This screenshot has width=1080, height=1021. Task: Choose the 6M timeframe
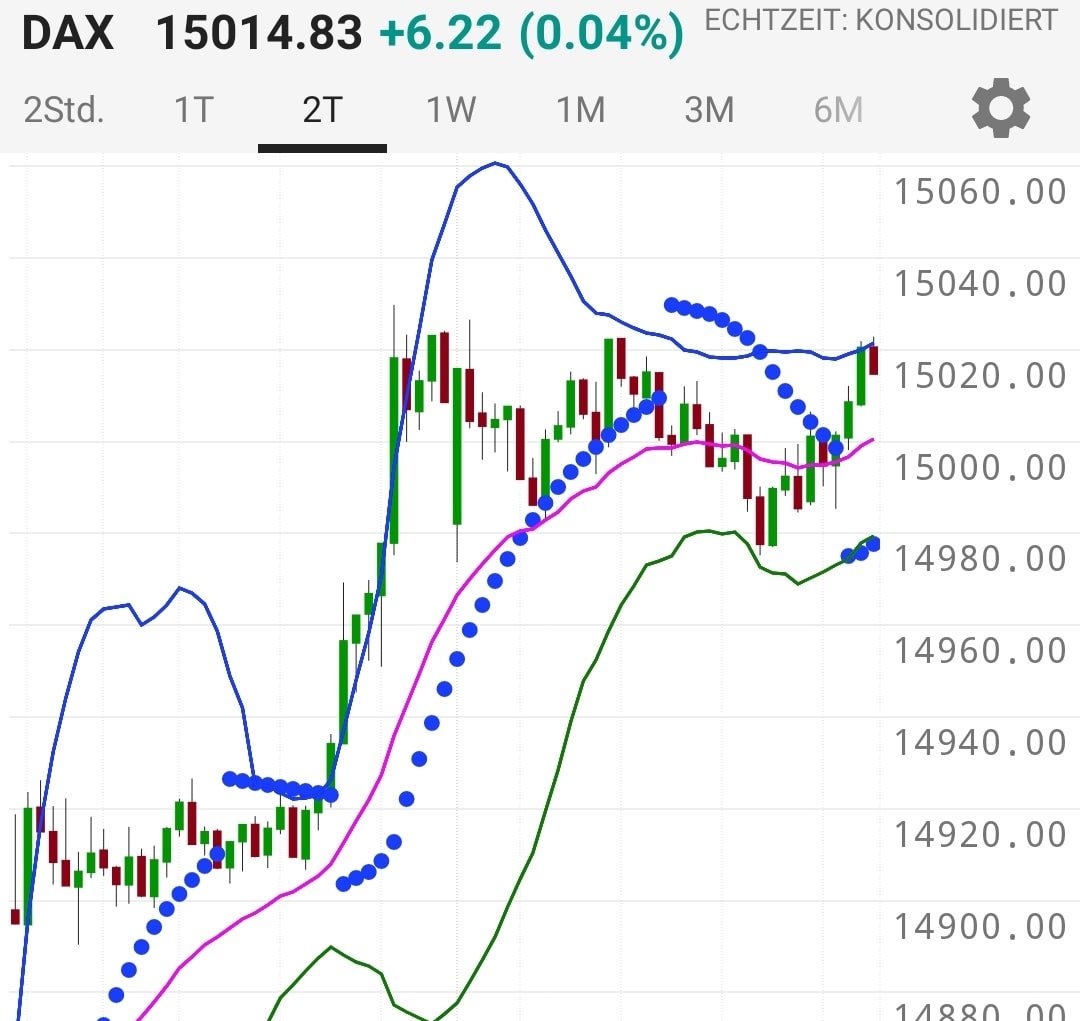(838, 110)
